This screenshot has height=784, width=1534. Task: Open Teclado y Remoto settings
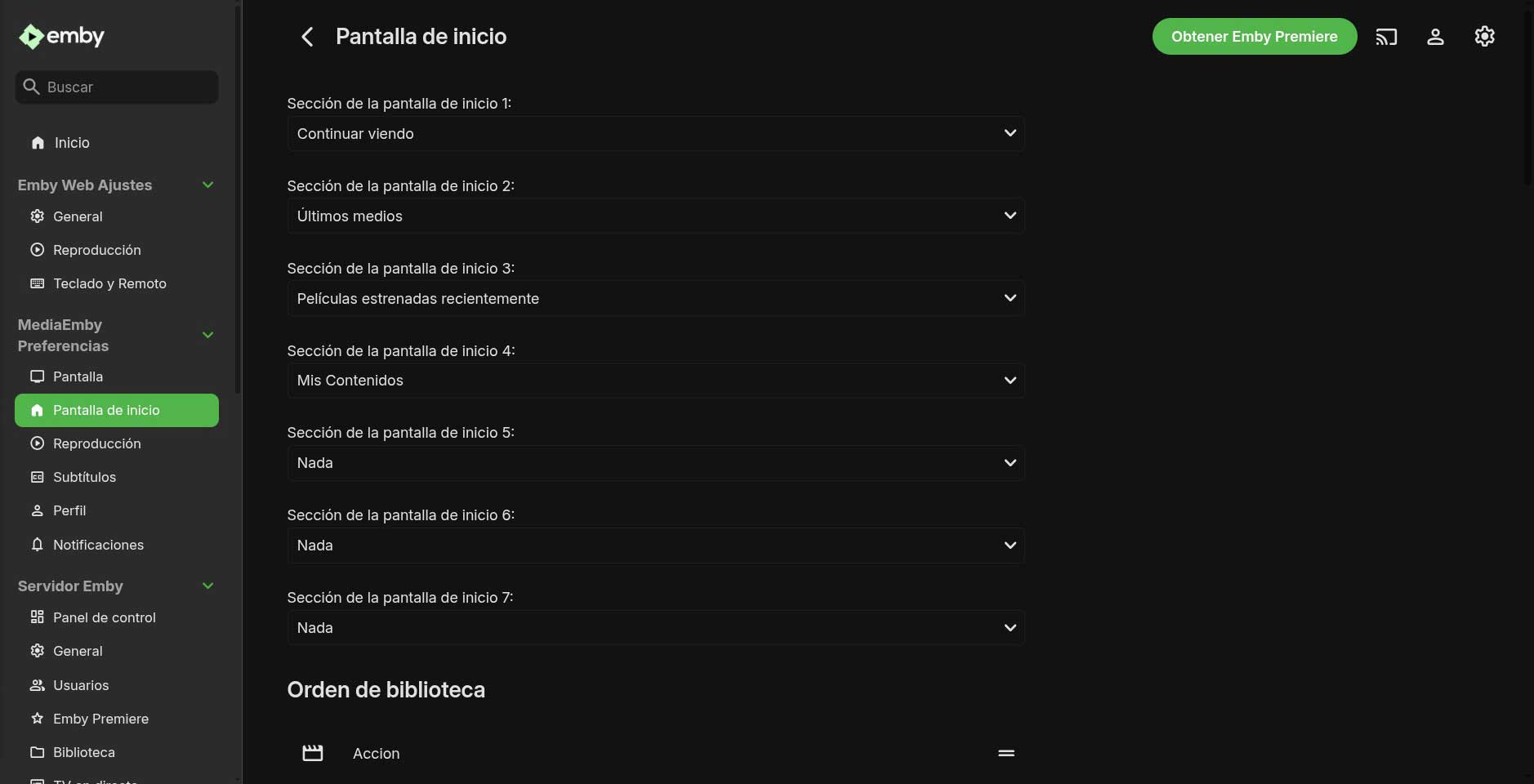point(109,283)
